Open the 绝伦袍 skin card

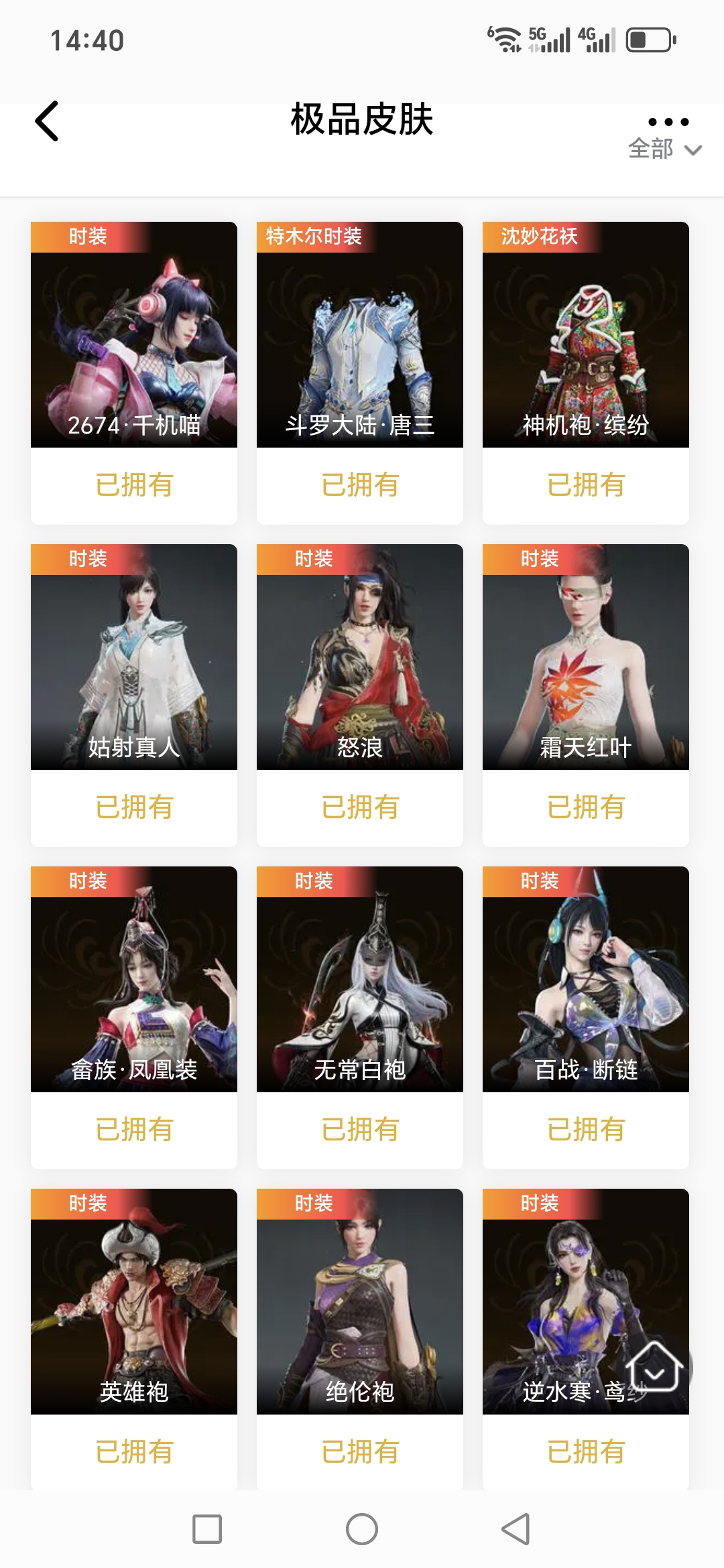360,1302
